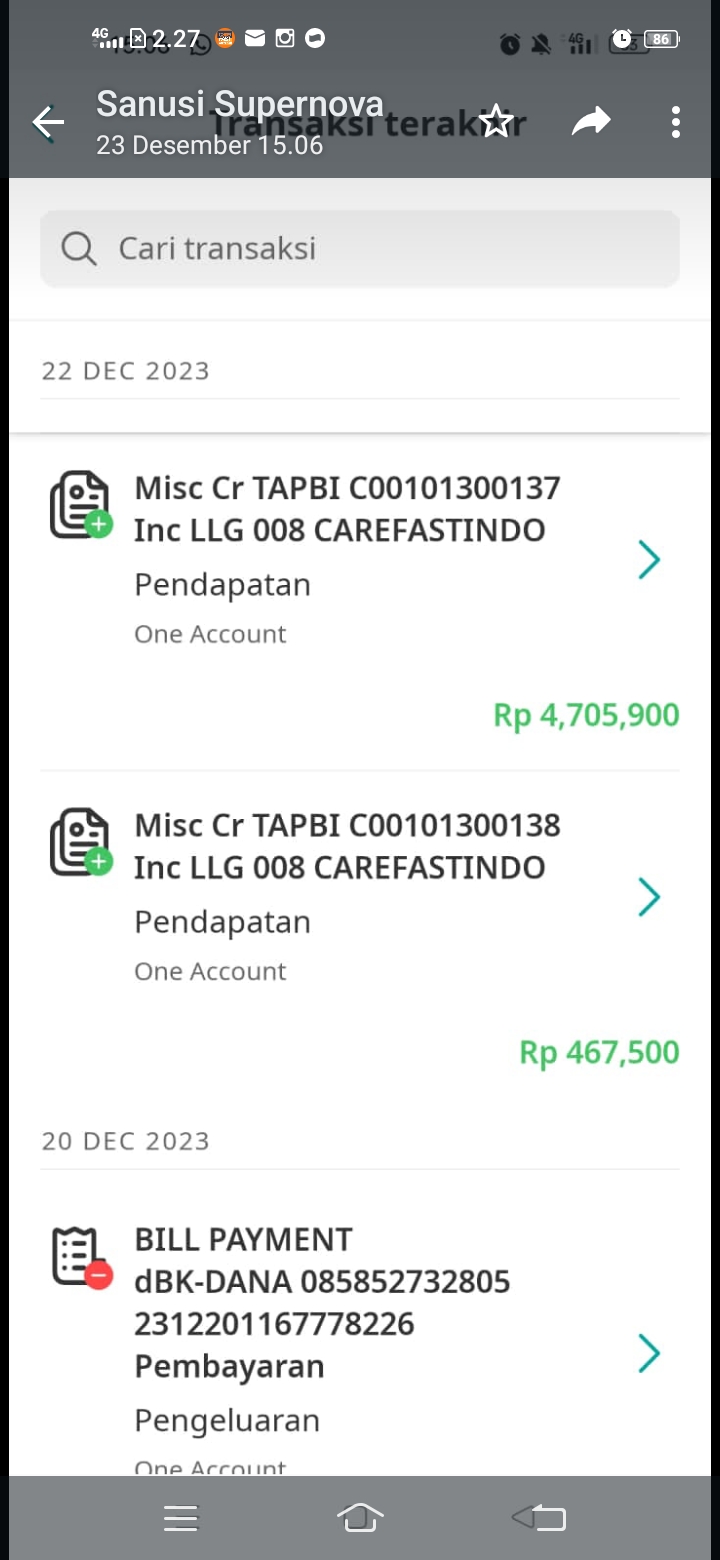Screen dimensions: 720x1560
Task: Forward this image using the arrow icon
Action: click(591, 123)
